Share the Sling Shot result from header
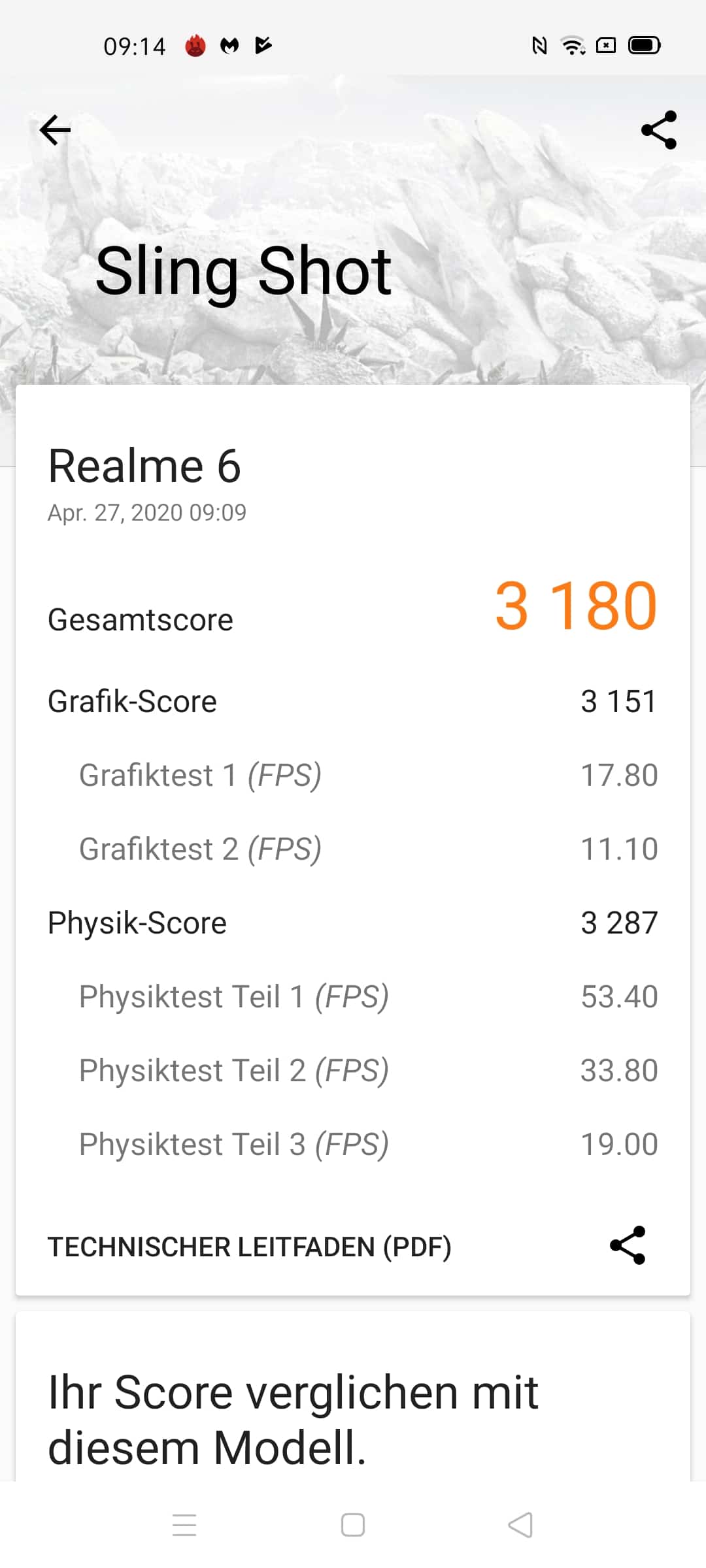 (x=659, y=130)
